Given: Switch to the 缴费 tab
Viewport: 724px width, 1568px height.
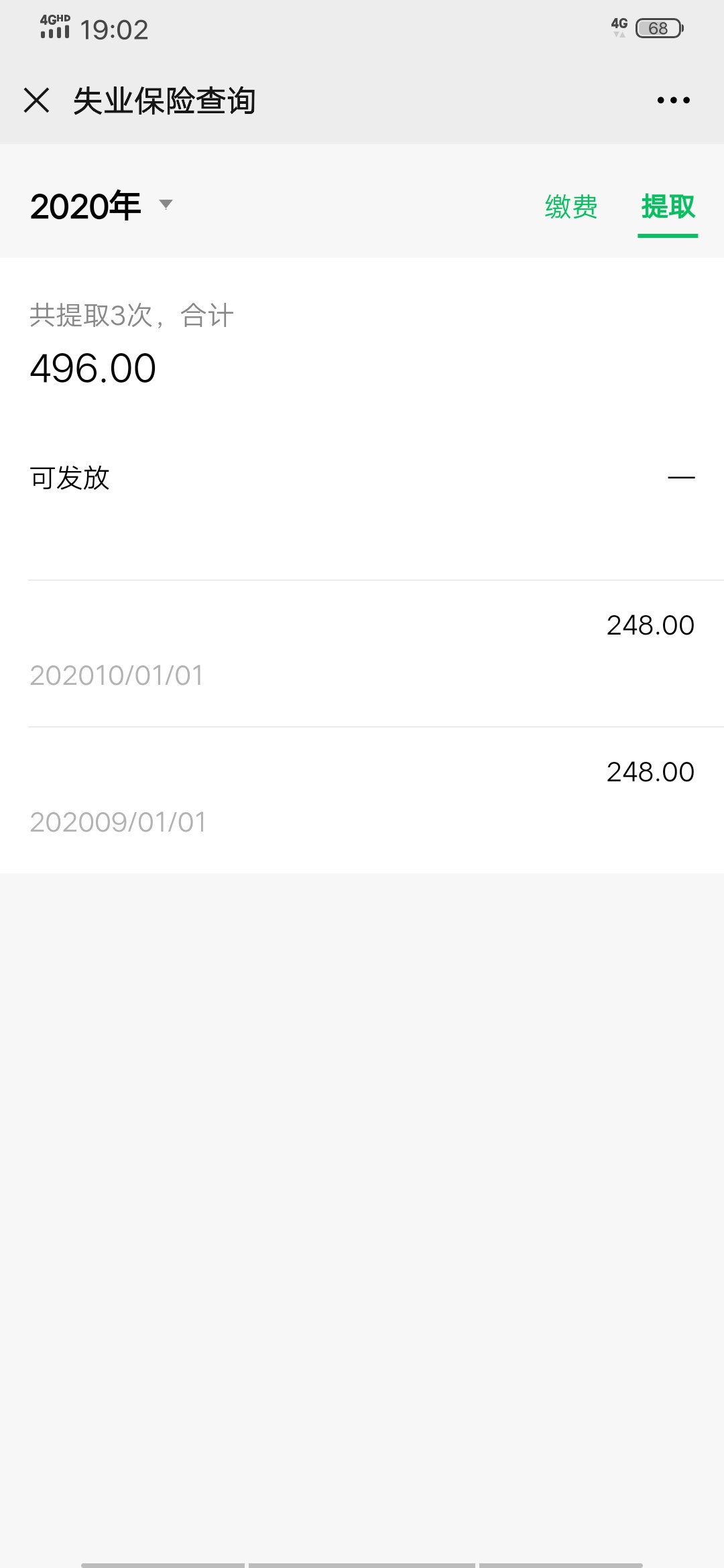Looking at the screenshot, I should click(571, 206).
